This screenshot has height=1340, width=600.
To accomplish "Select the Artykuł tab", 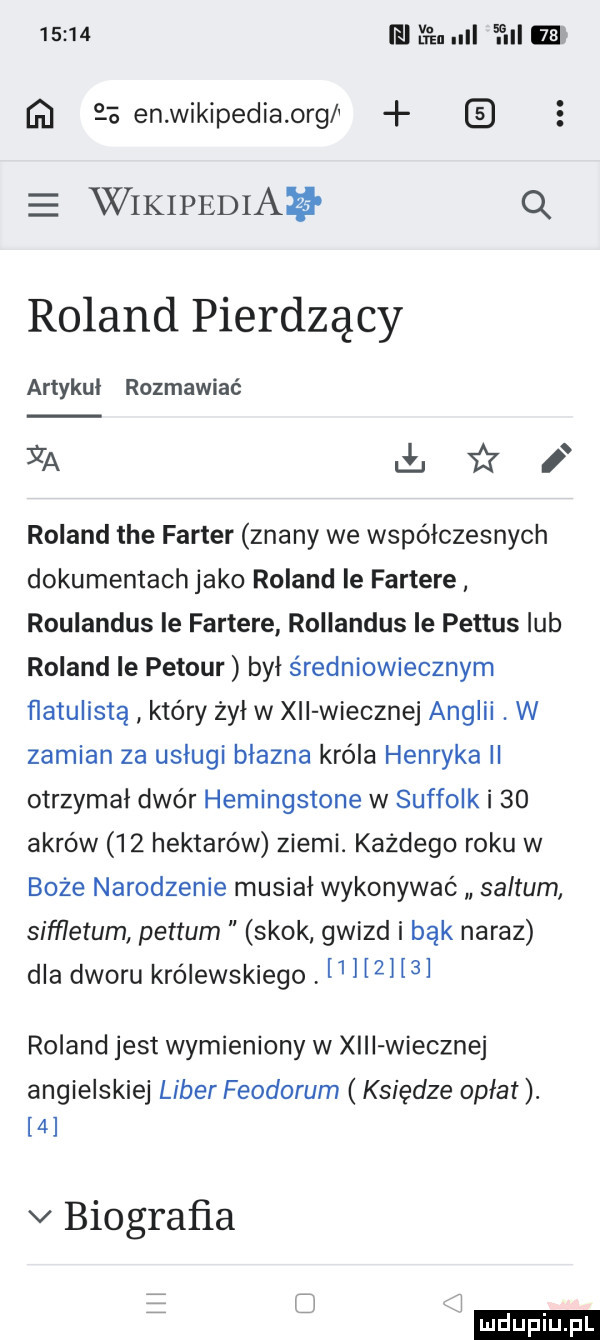I will (x=64, y=387).
